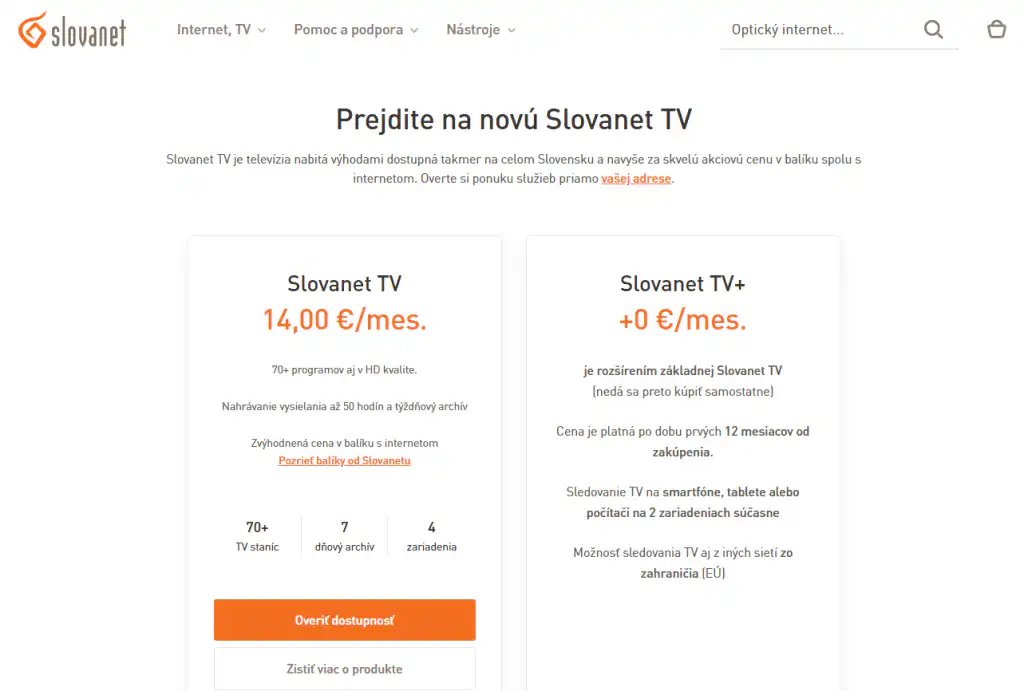
Task: Focus the Optický internet search field
Action: point(815,30)
